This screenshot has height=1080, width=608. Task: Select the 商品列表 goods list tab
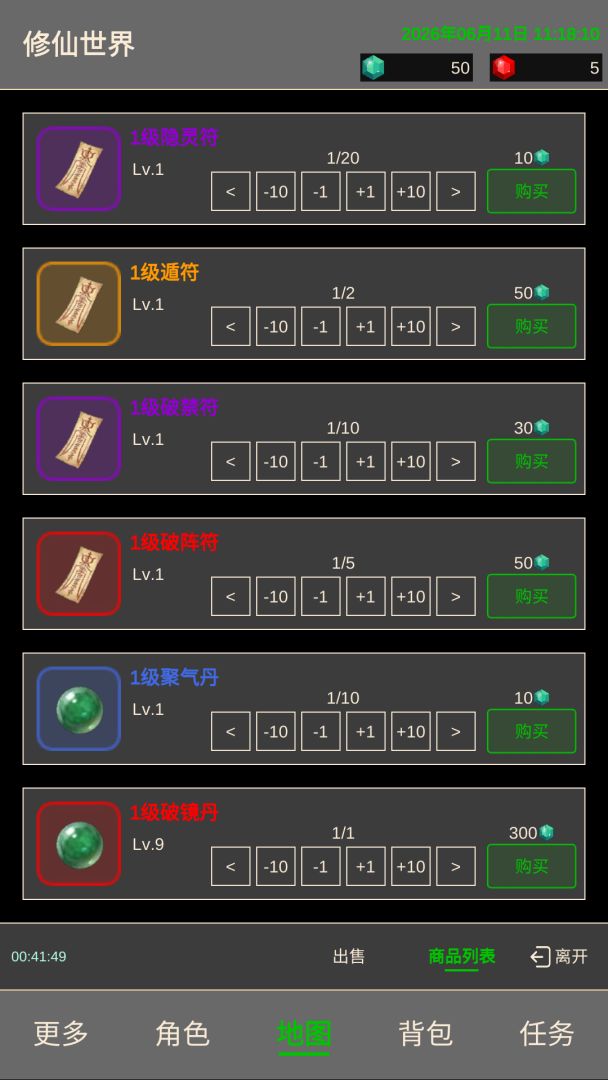point(461,956)
